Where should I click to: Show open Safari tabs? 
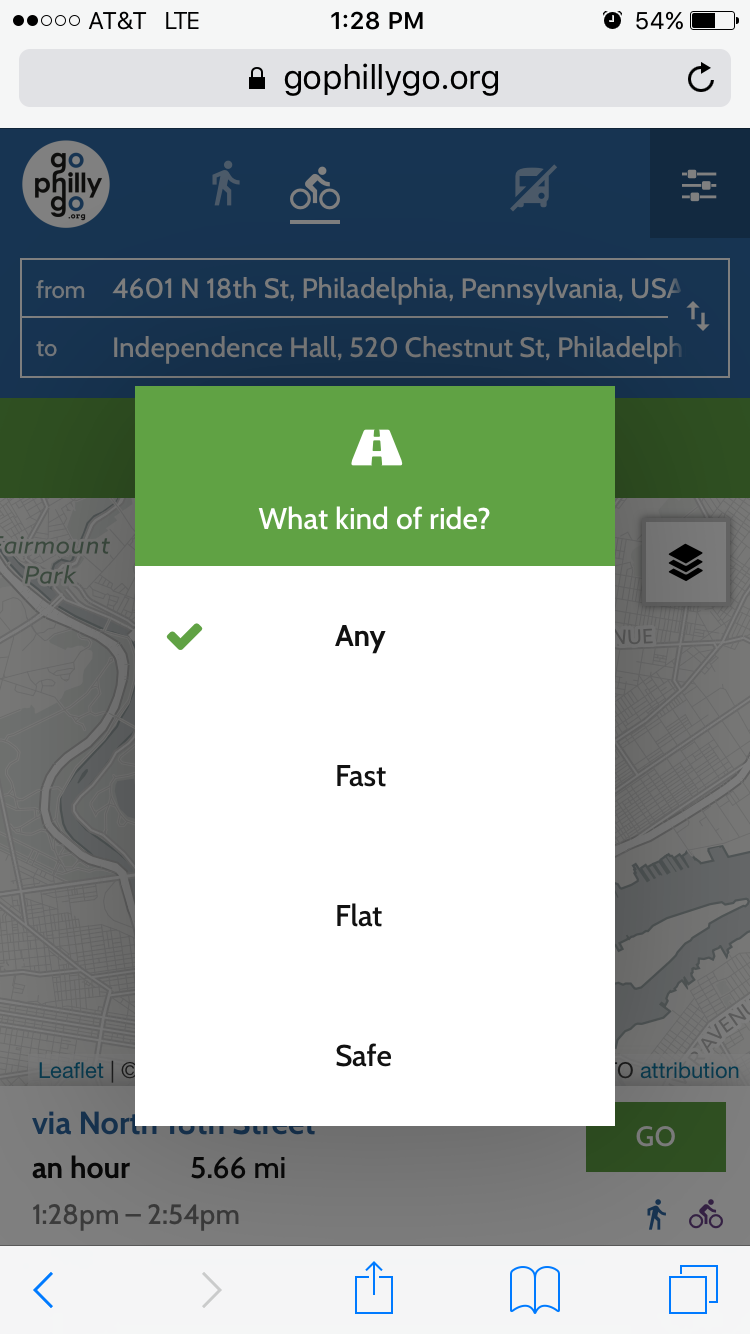(x=694, y=1290)
